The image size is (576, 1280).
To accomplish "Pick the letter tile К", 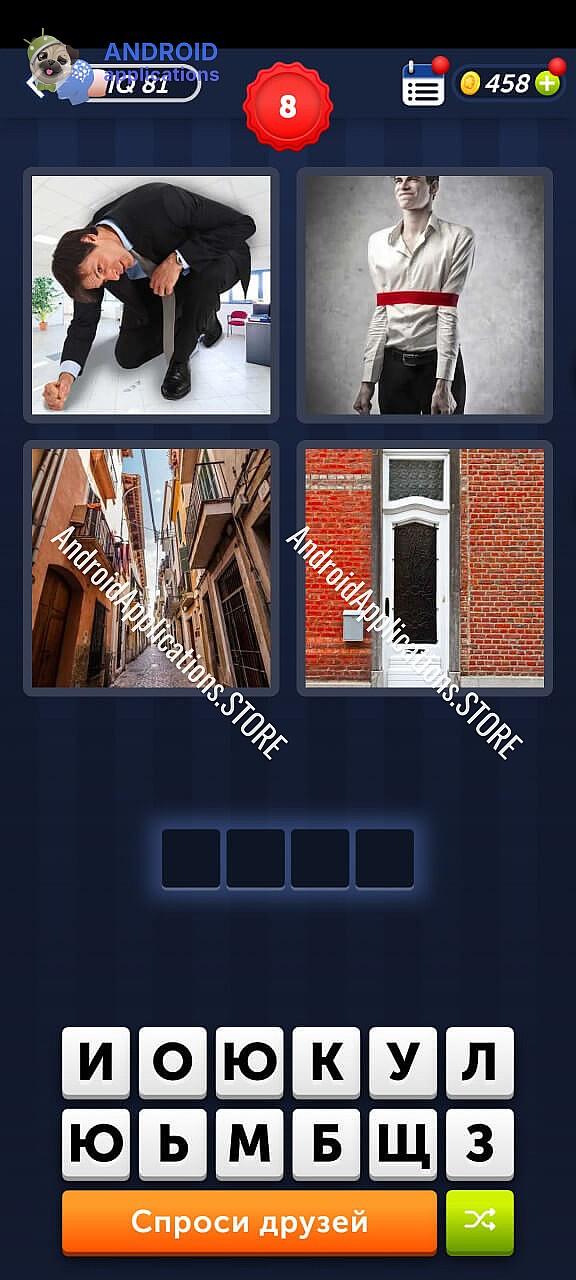I will [x=326, y=1062].
